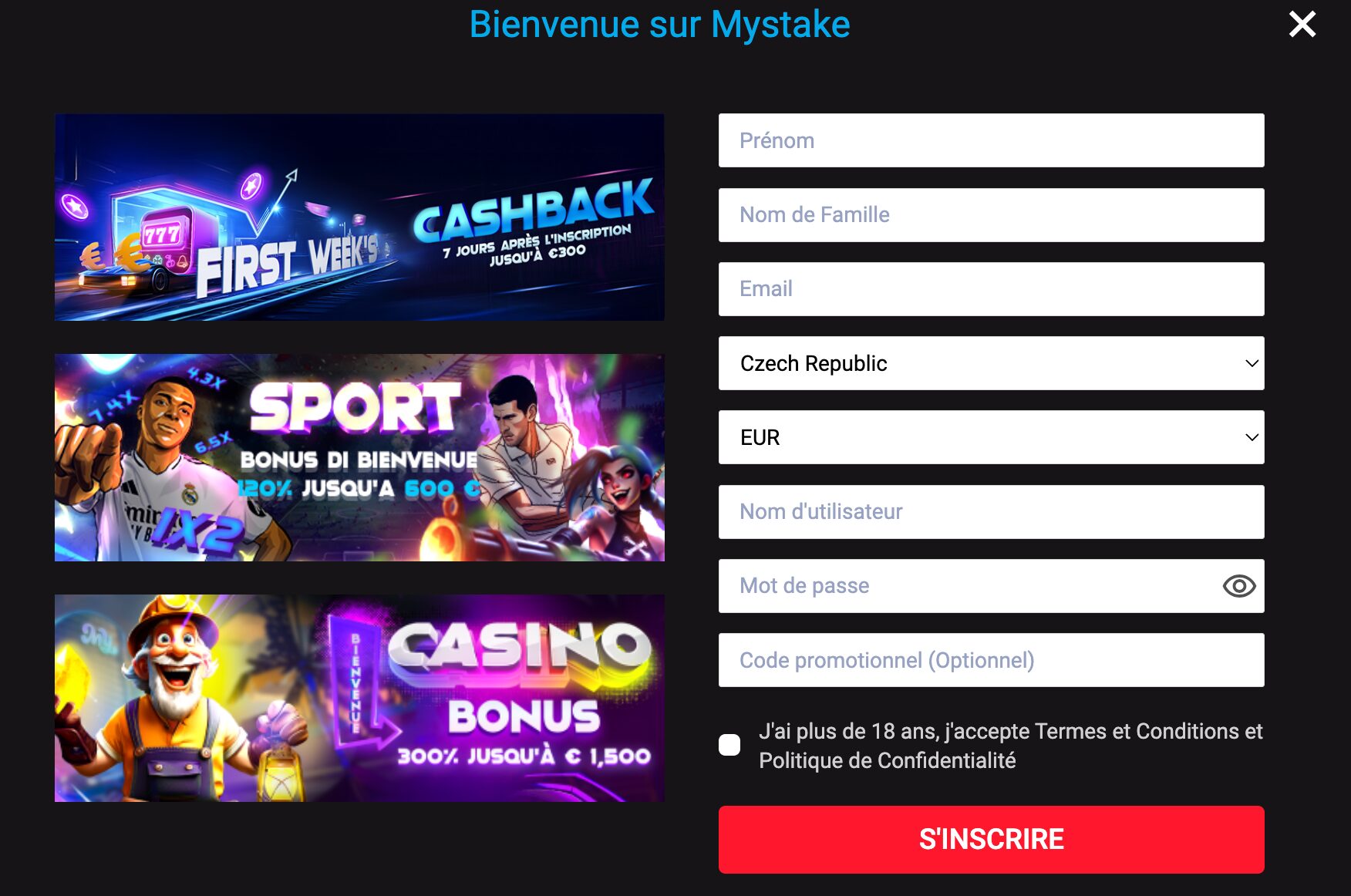The width and height of the screenshot is (1351, 896).
Task: Open the First Week's Cashback banner
Action: [359, 217]
